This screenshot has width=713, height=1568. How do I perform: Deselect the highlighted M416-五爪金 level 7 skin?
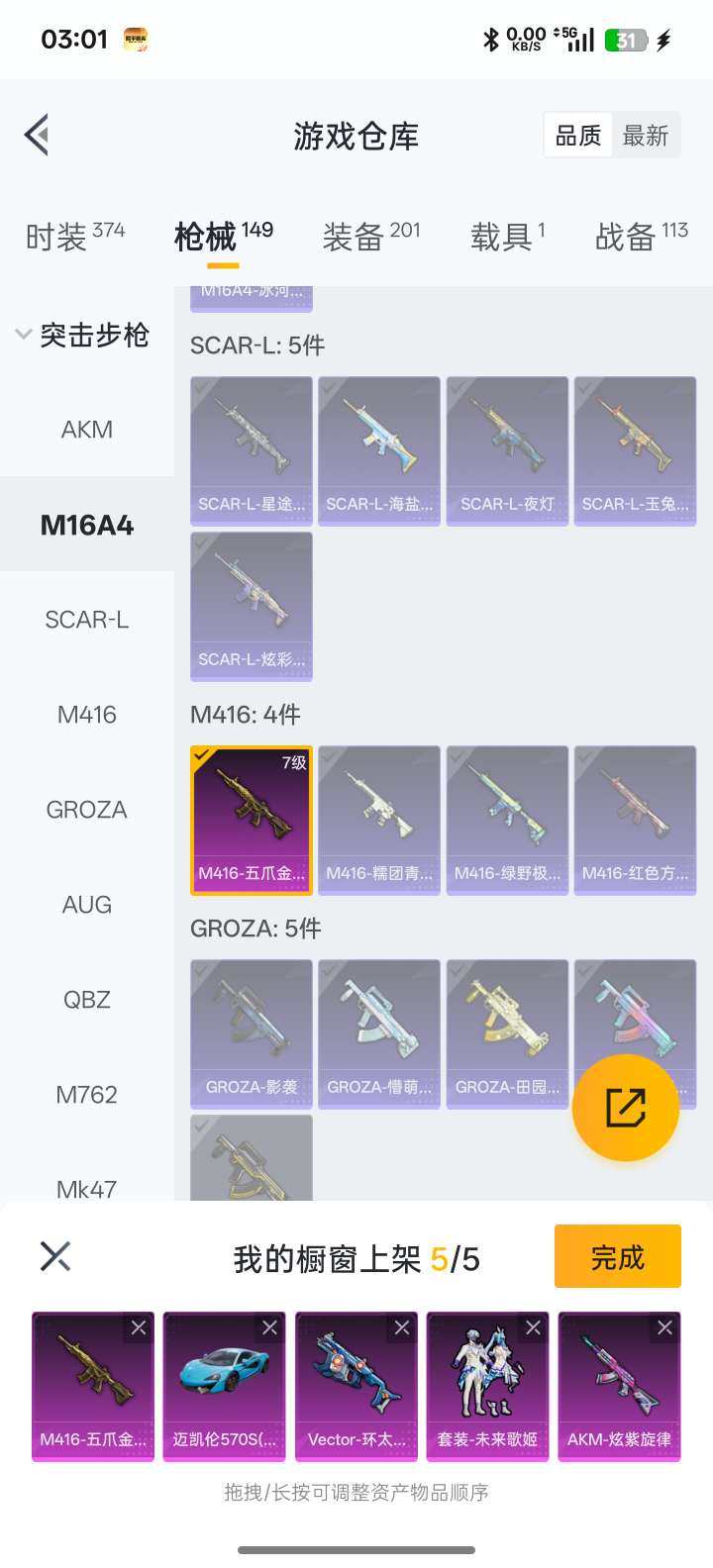(x=252, y=820)
